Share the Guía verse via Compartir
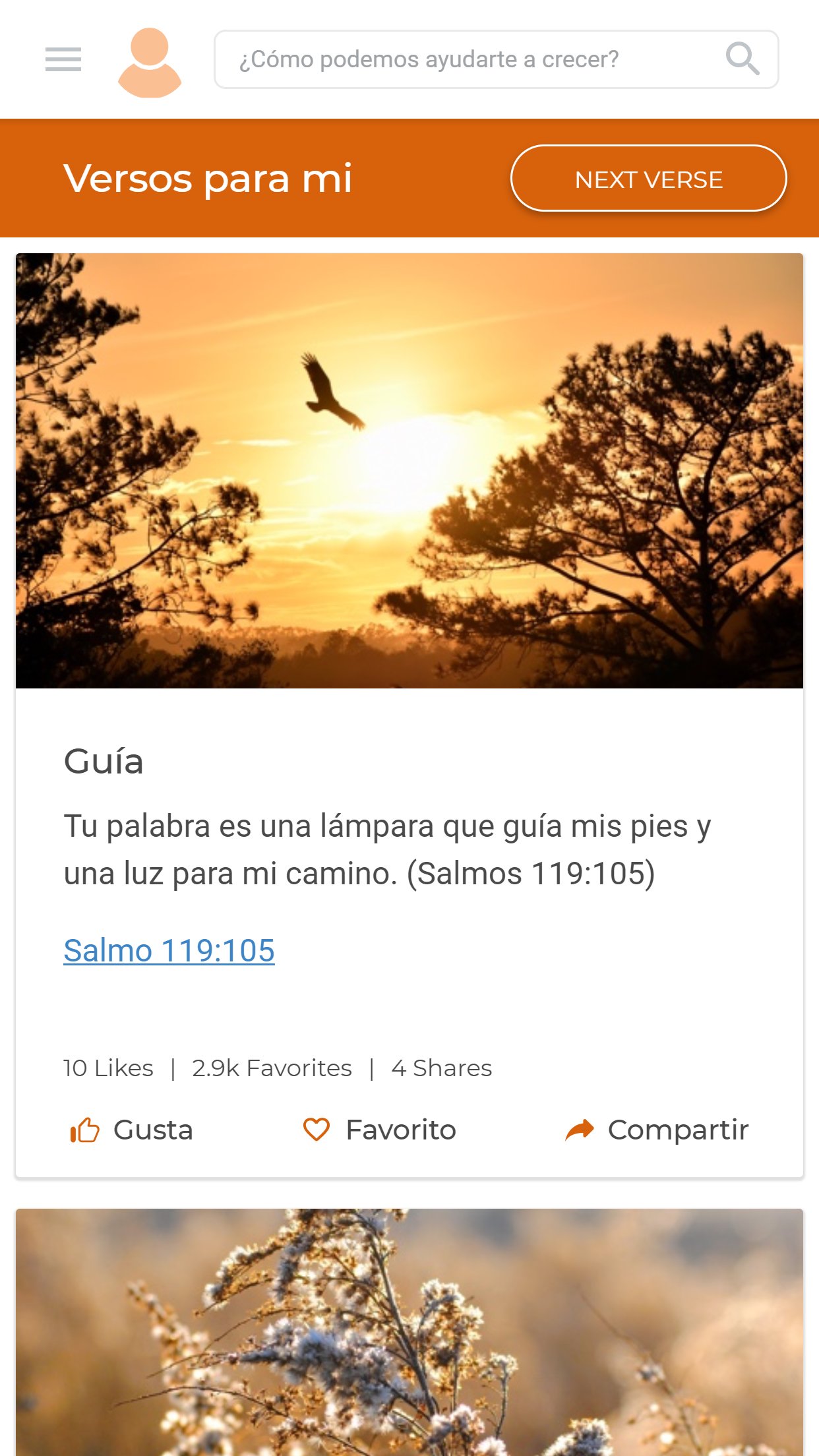819x1456 pixels. 657,1130
